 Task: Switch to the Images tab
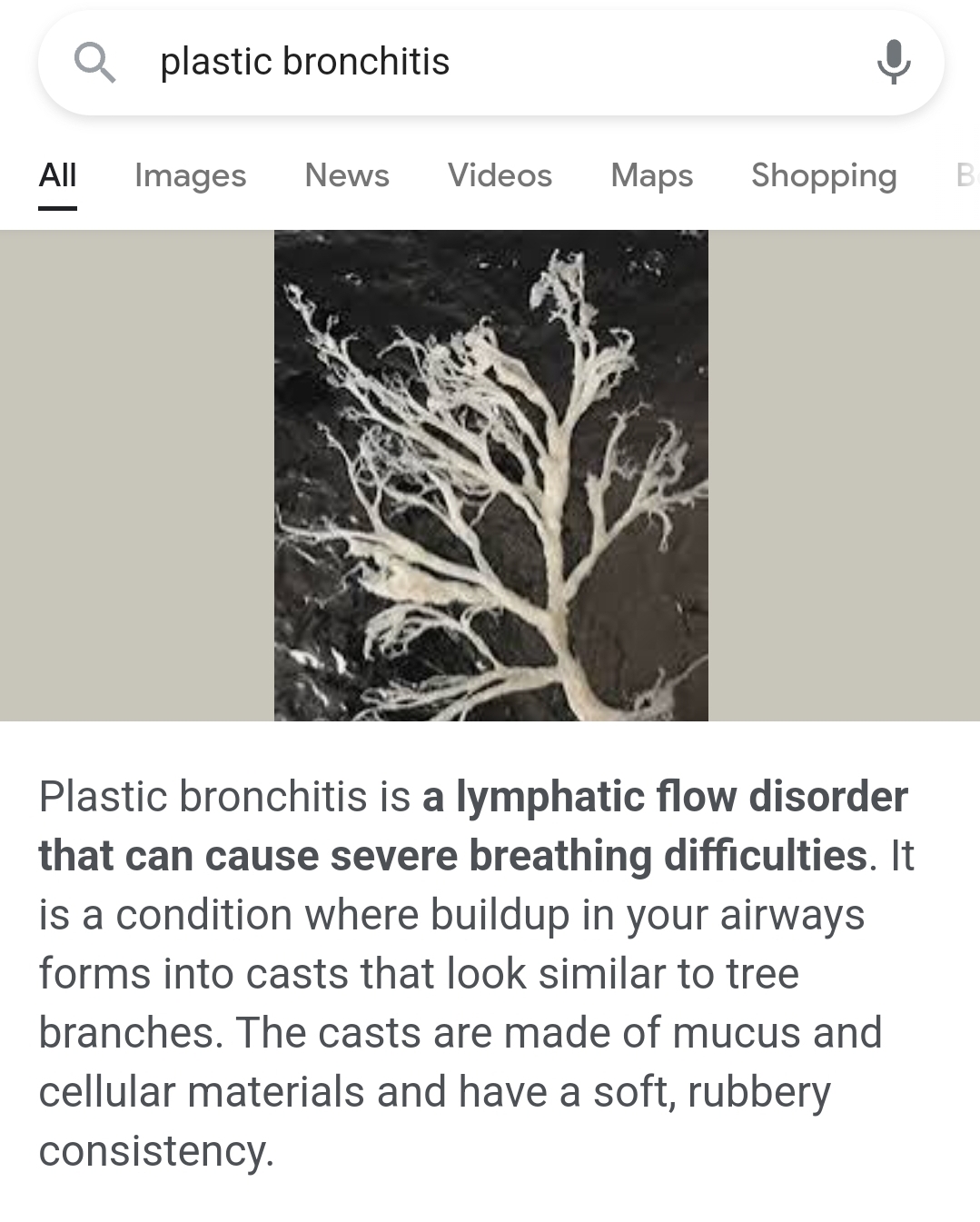click(x=190, y=175)
